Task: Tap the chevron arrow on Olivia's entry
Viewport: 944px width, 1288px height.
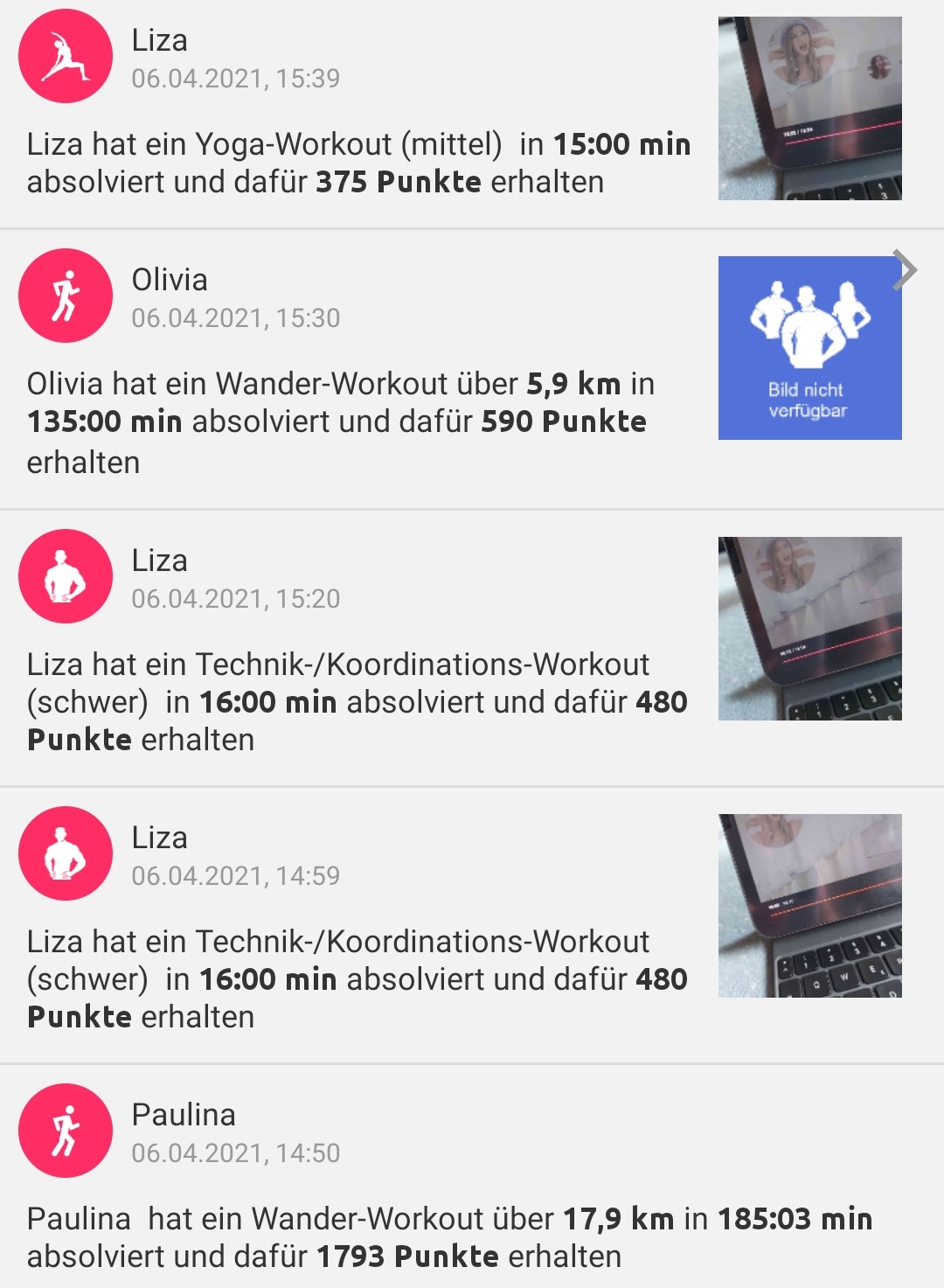Action: pyautogui.click(x=906, y=270)
